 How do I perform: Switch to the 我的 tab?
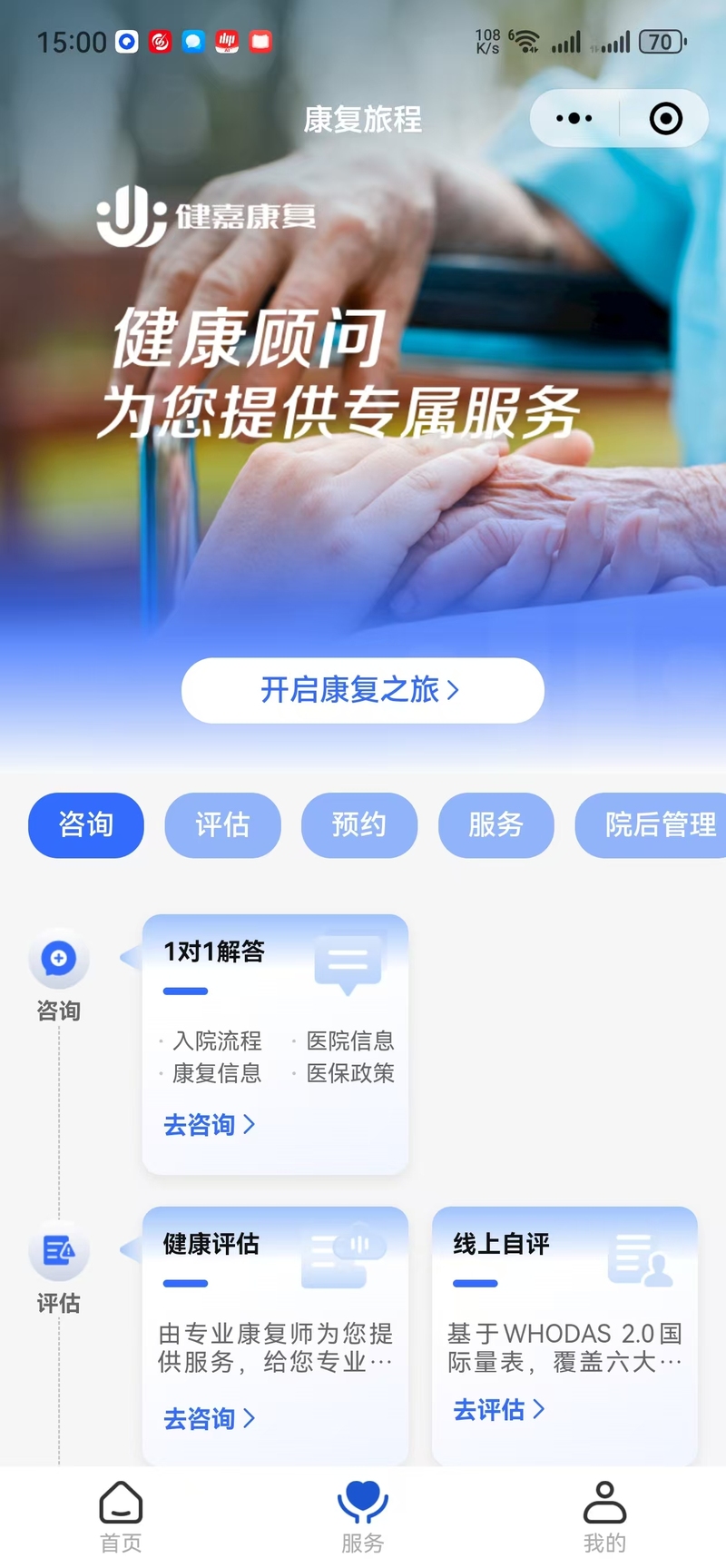(604, 1516)
